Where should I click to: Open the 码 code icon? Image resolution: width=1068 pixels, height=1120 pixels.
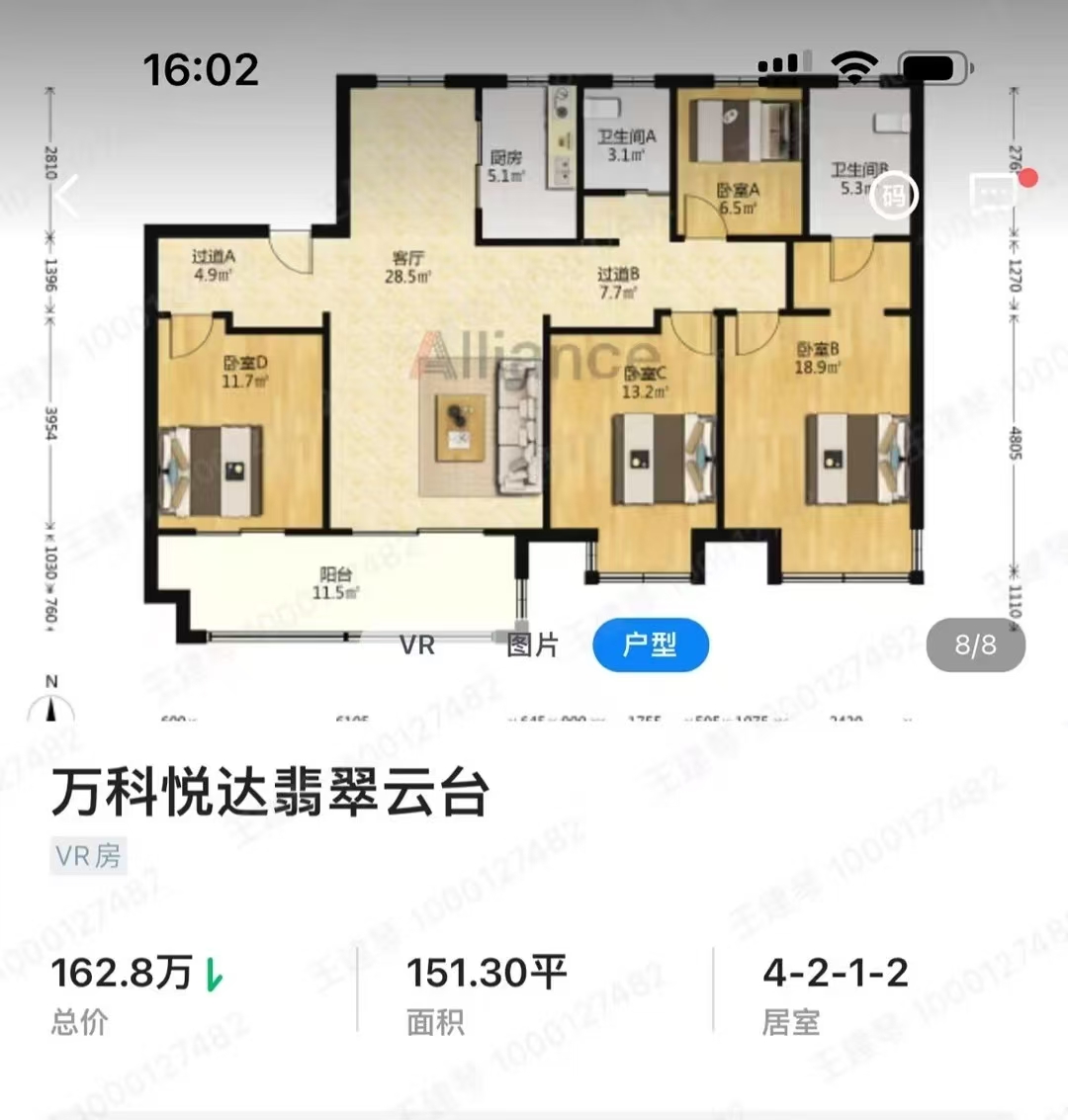click(893, 196)
